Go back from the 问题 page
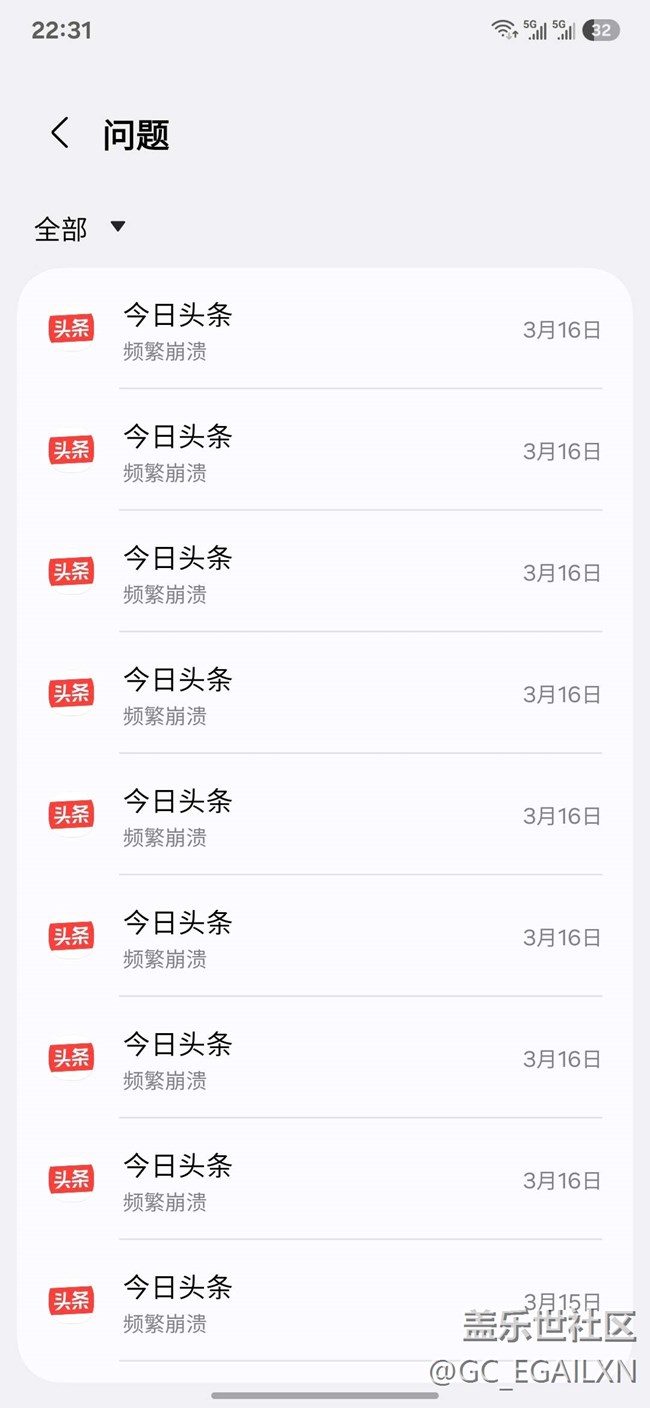650x1408 pixels. pos(60,133)
